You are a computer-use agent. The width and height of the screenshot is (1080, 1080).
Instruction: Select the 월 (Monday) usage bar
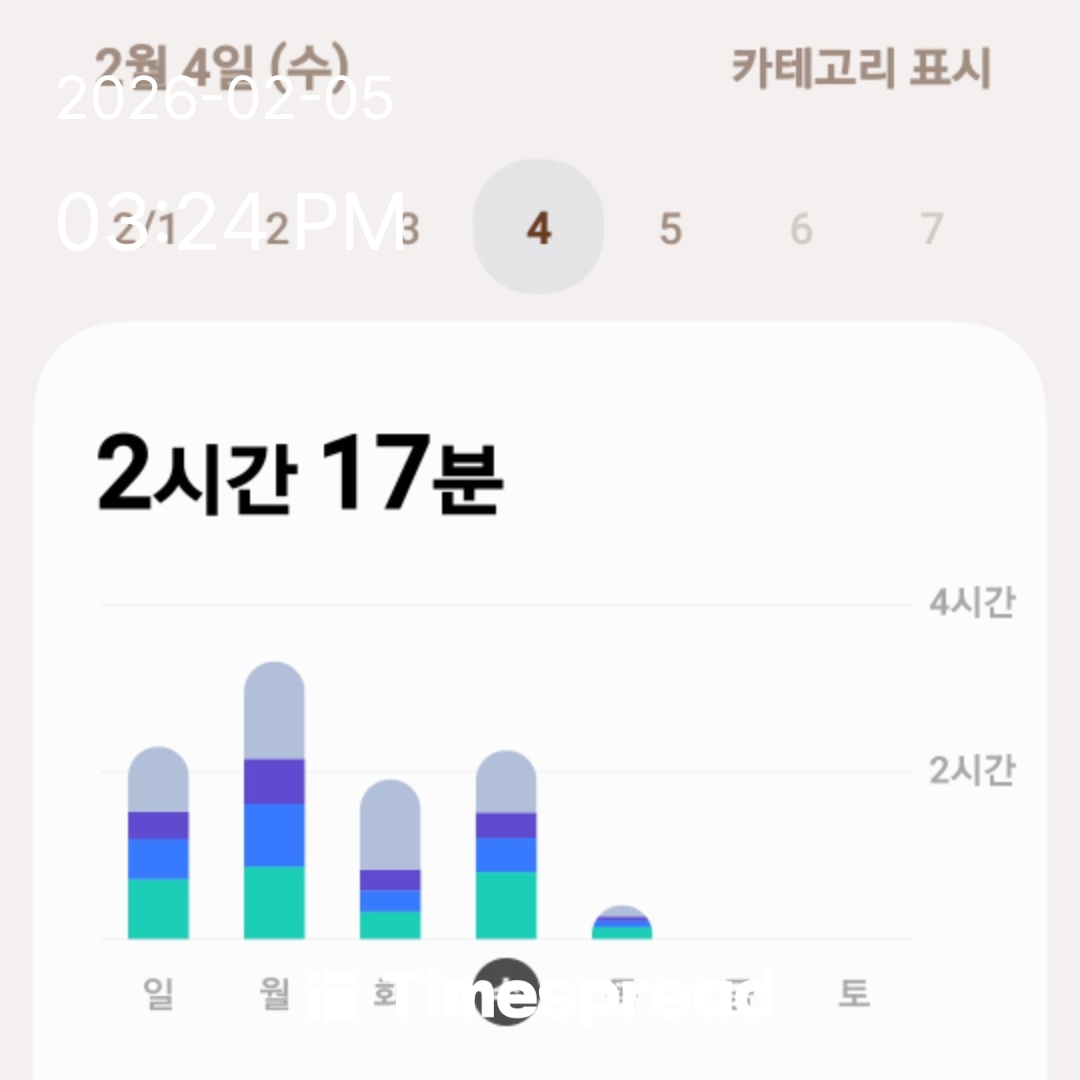(274, 802)
